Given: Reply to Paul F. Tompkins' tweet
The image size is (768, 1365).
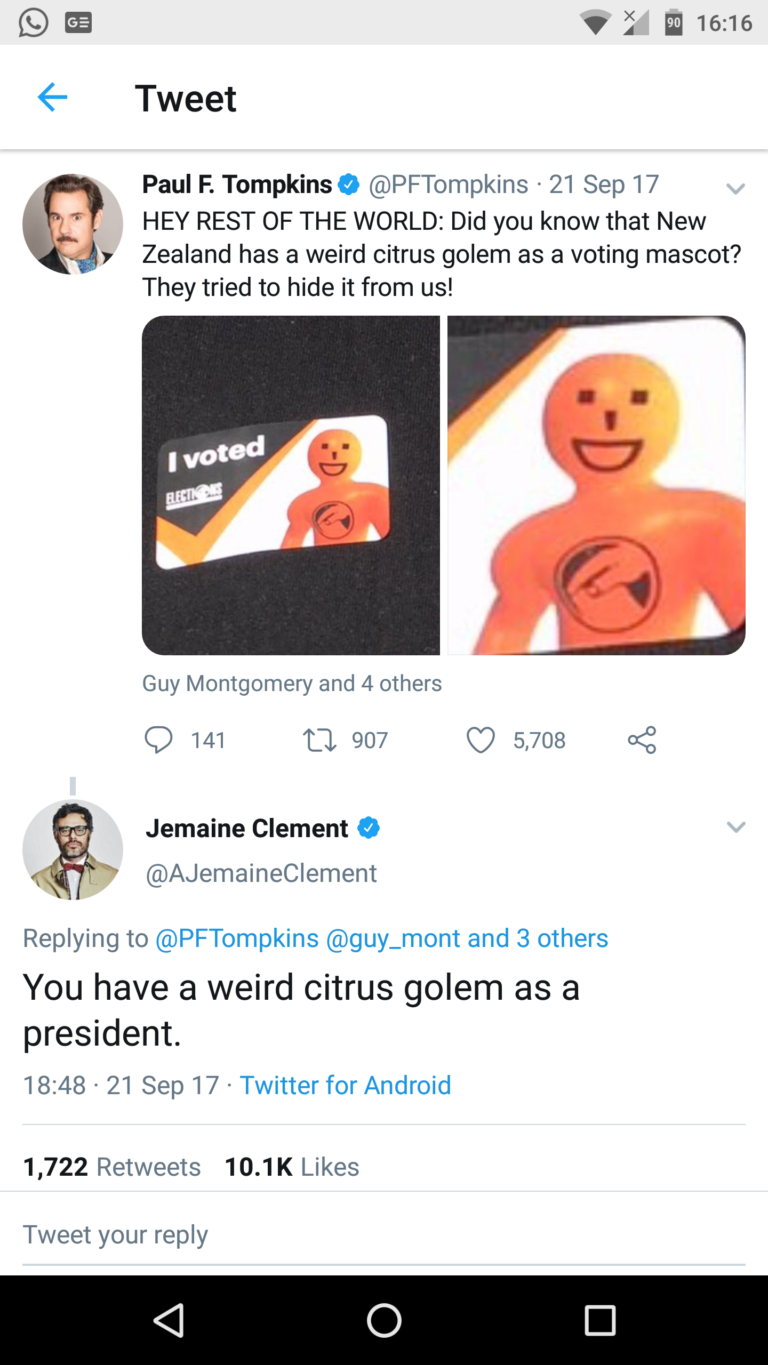Looking at the screenshot, I should pos(159,740).
